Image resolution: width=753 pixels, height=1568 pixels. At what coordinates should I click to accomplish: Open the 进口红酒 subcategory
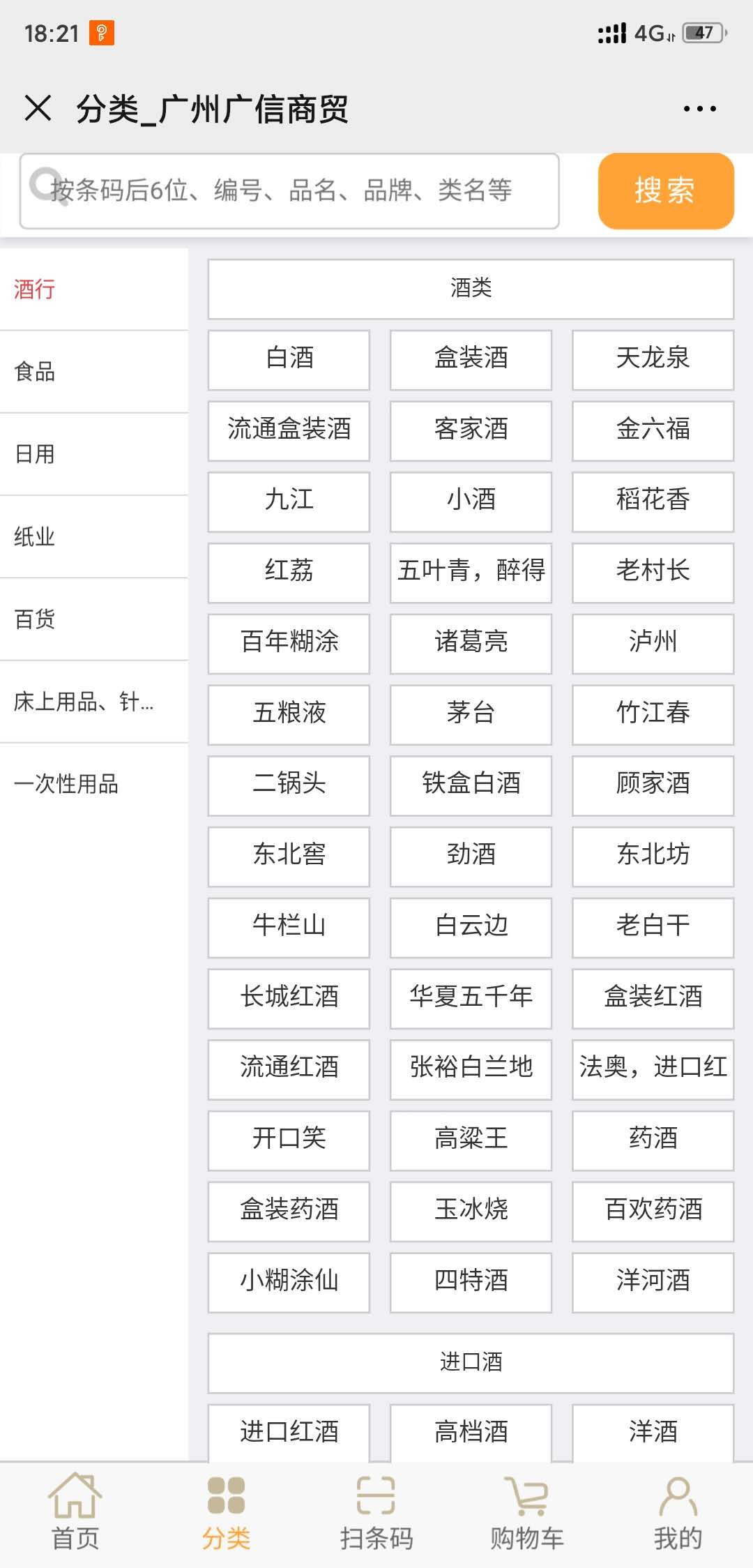click(289, 1433)
